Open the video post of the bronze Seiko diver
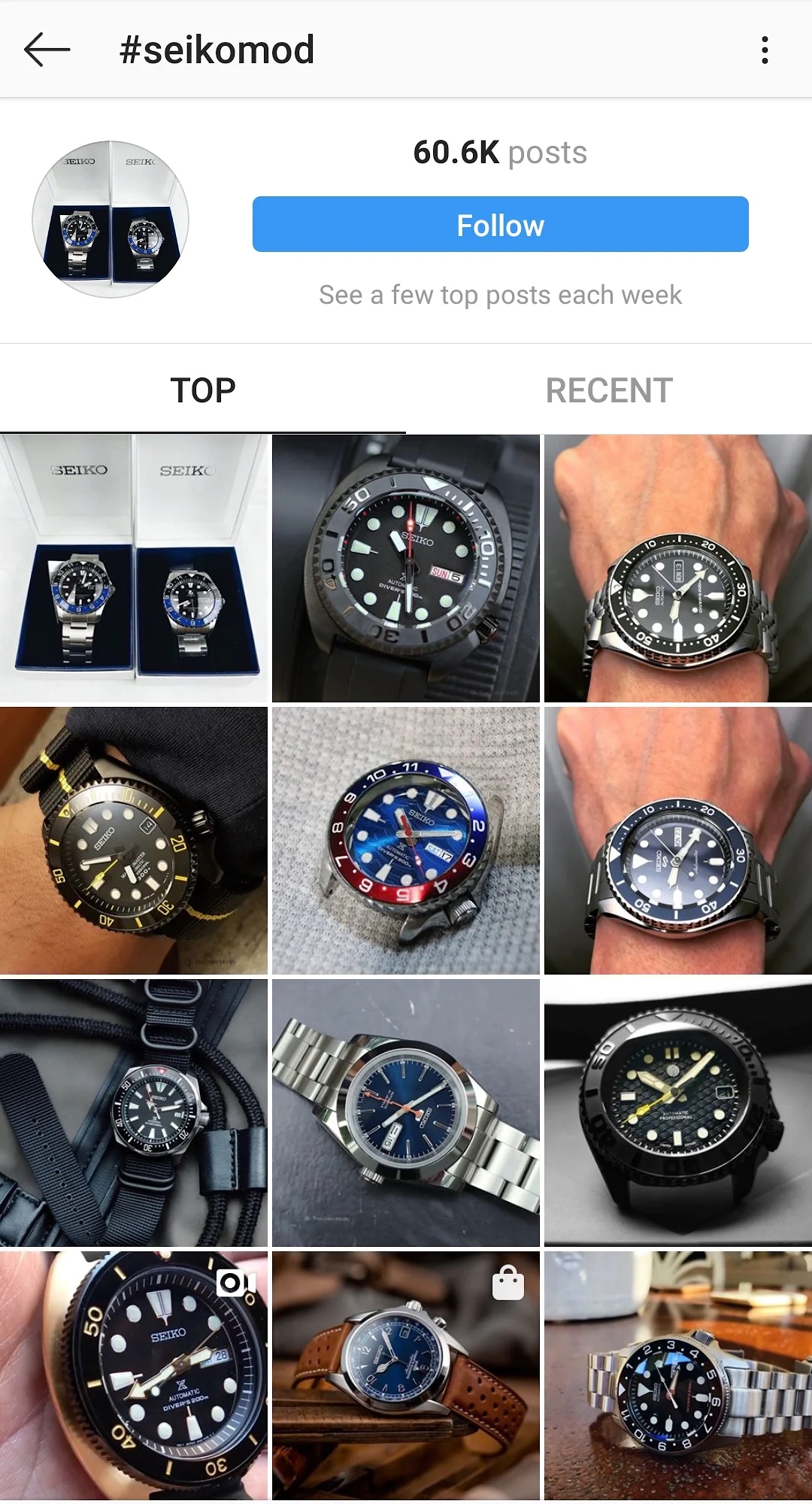This screenshot has width=812, height=1504. (x=134, y=1376)
